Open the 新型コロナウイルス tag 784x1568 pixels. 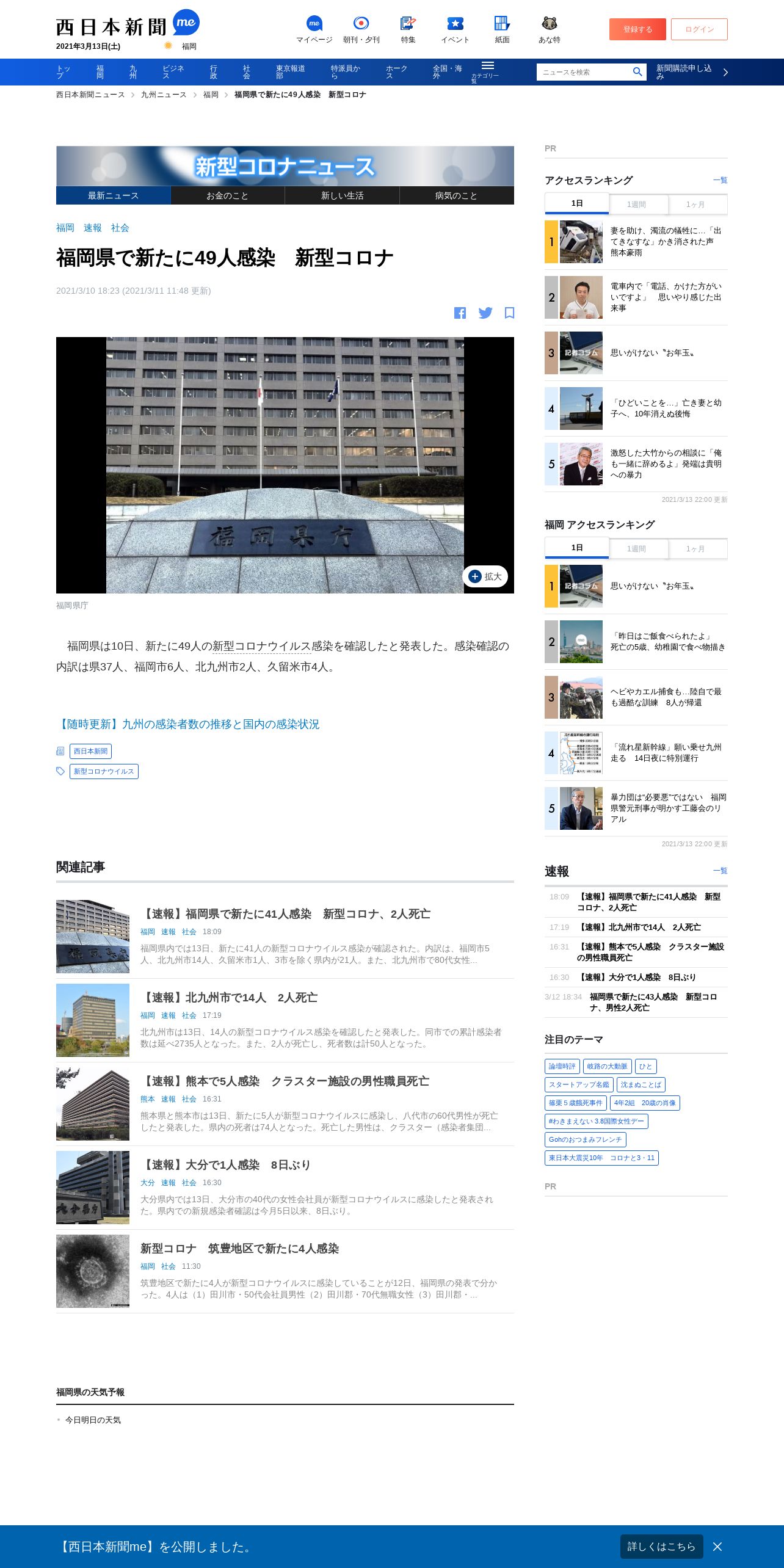[x=104, y=771]
